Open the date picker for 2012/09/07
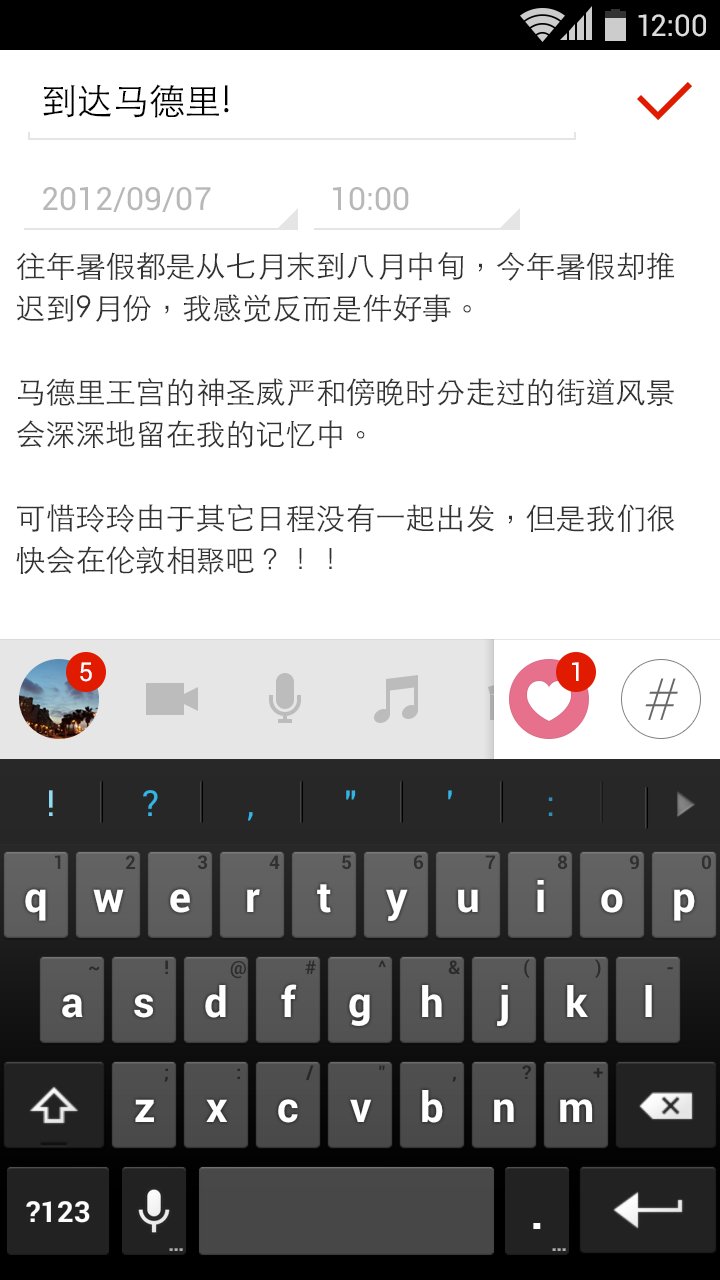Viewport: 720px width, 1280px height. click(160, 200)
